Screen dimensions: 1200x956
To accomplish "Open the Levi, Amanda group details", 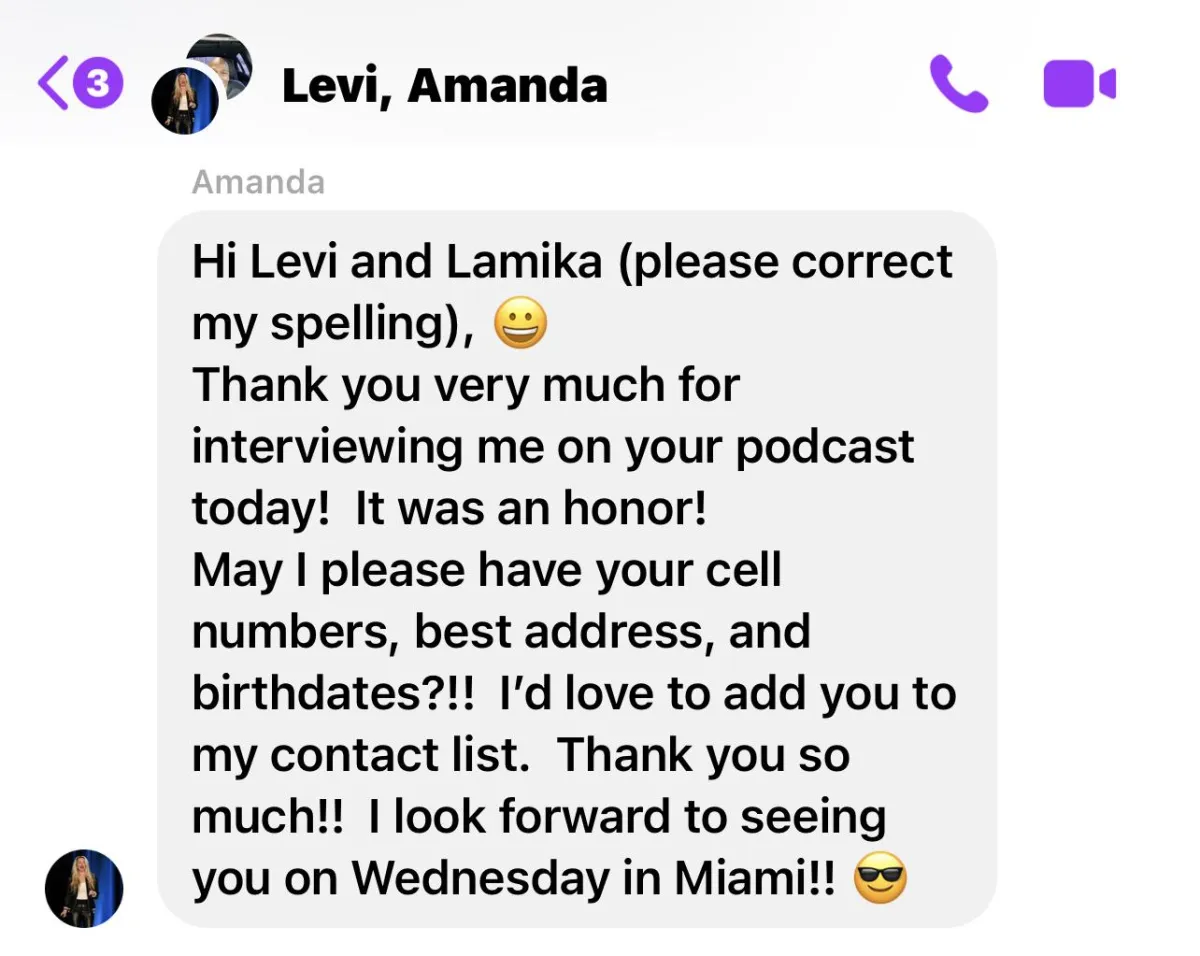I will pyautogui.click(x=444, y=85).
